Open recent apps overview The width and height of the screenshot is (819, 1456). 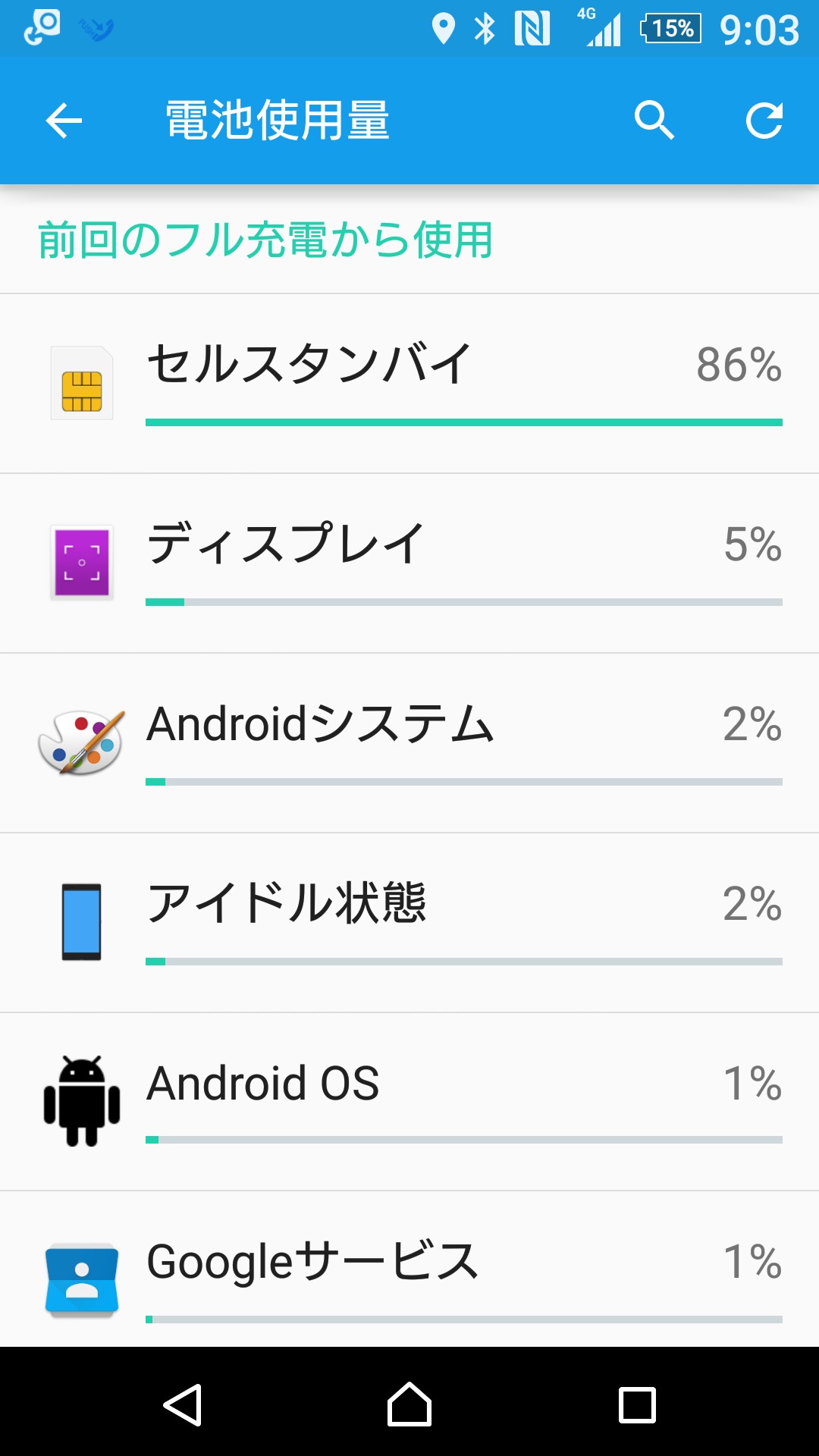pyautogui.click(x=637, y=1404)
